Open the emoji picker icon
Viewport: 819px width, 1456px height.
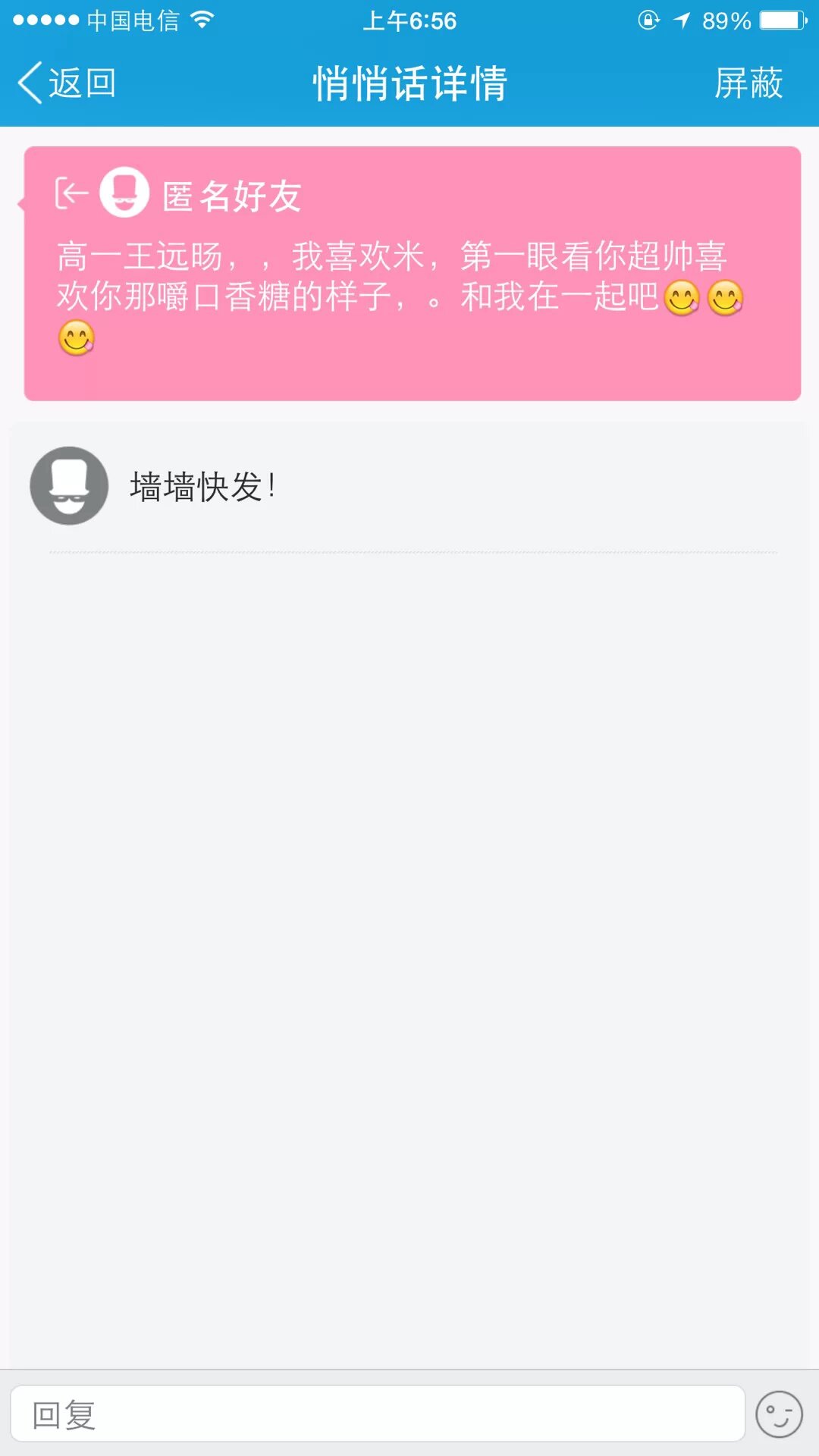779,1414
